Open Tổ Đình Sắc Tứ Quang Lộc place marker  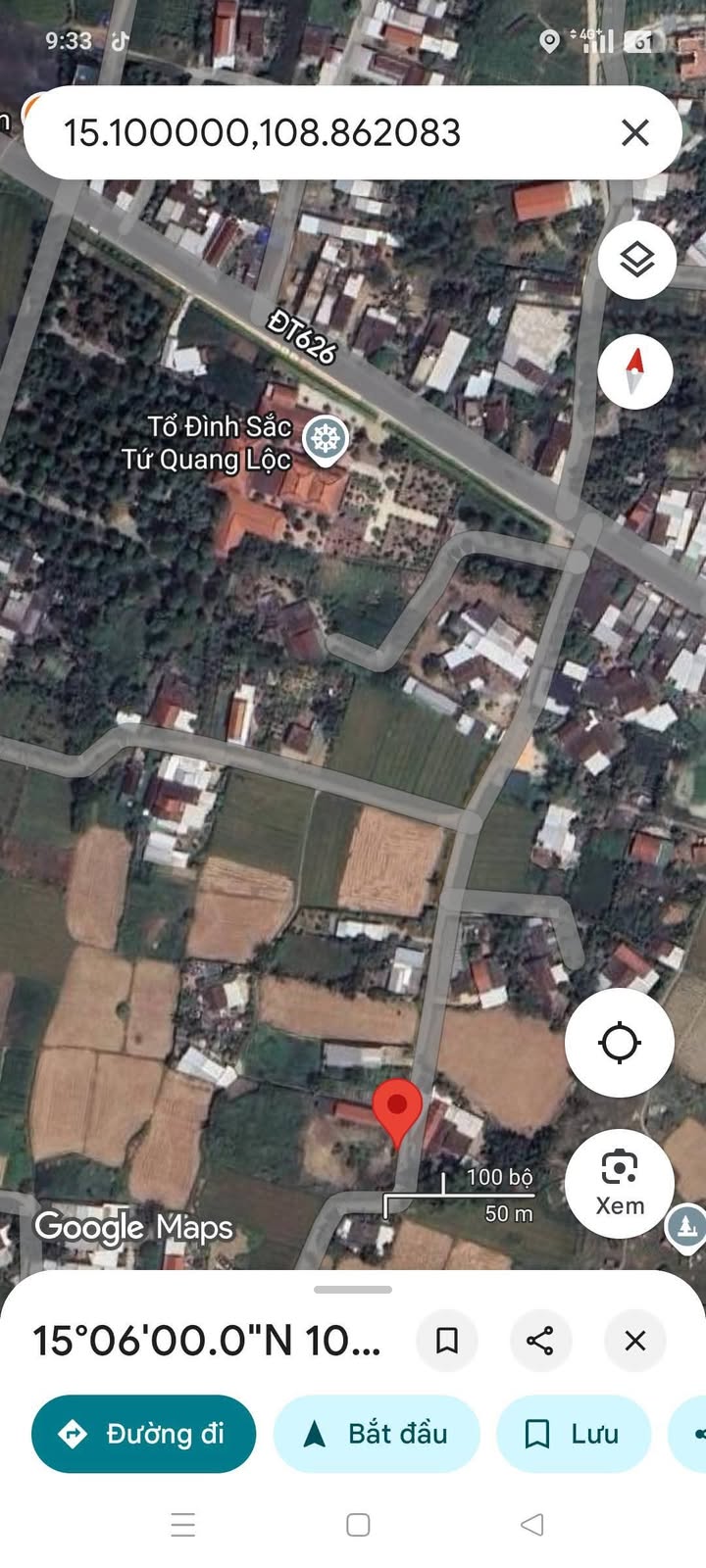point(325,439)
